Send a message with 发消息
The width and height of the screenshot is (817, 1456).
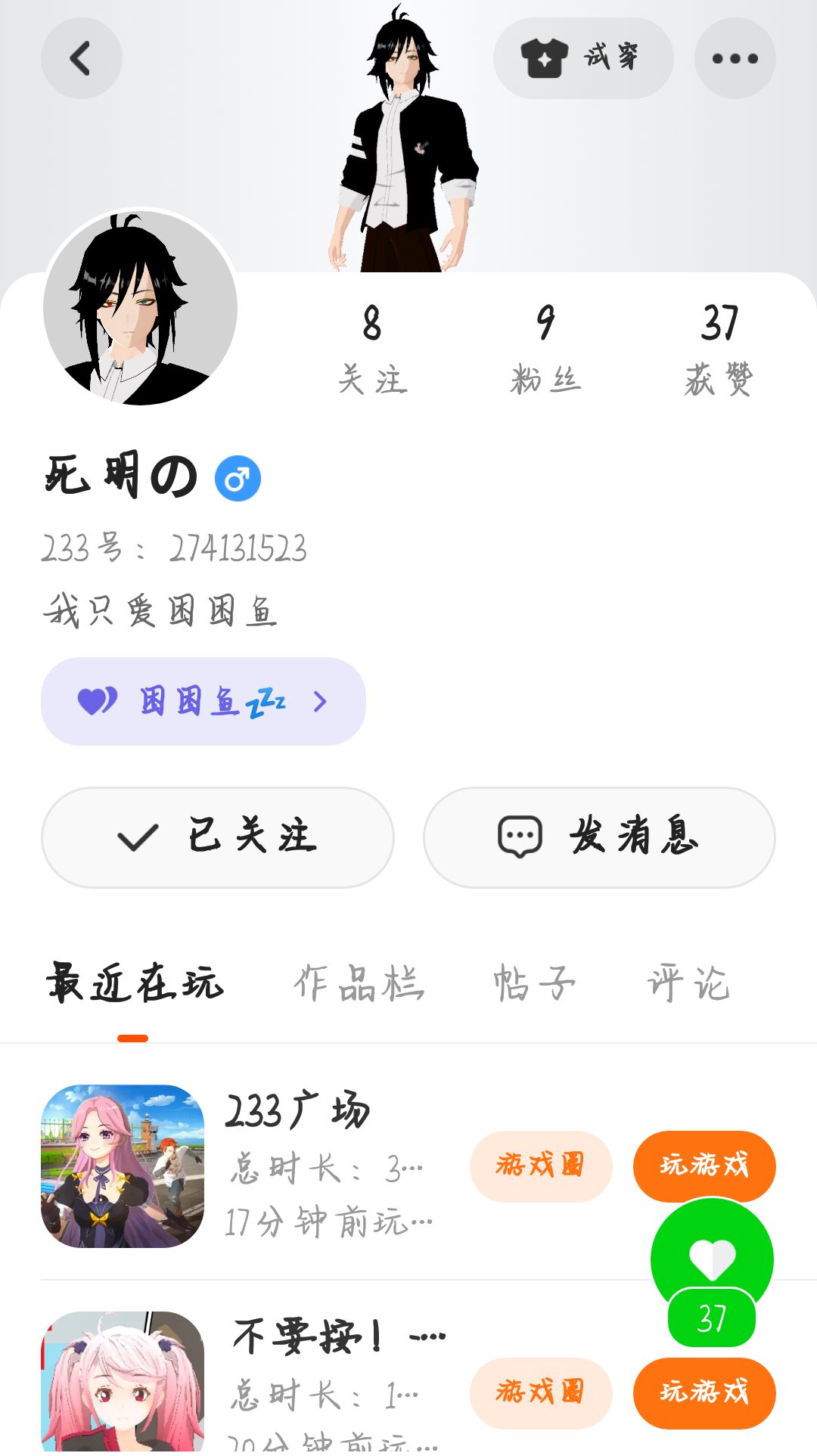(599, 837)
